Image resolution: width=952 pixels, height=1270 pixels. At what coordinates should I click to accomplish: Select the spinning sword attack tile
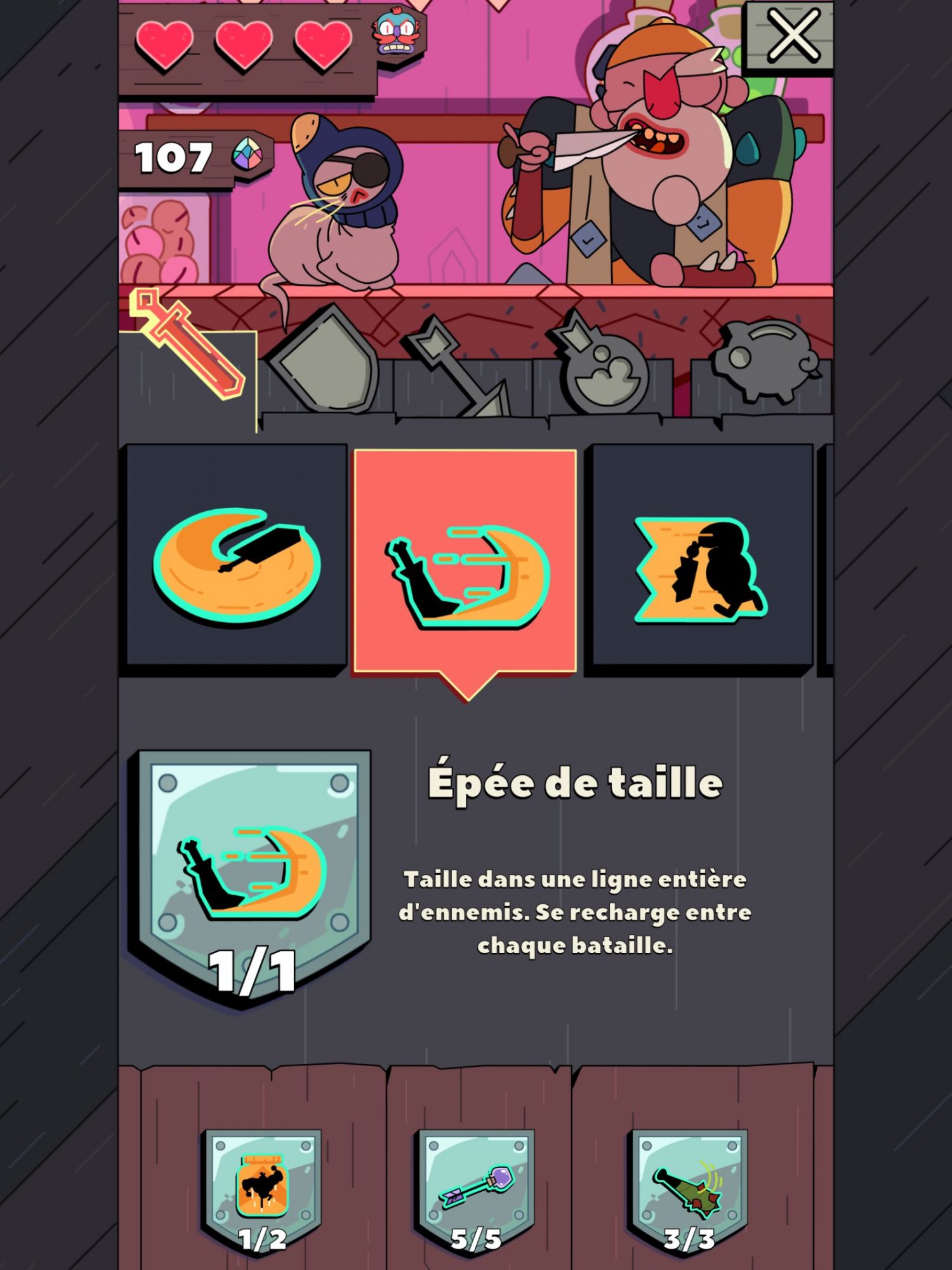236,559
